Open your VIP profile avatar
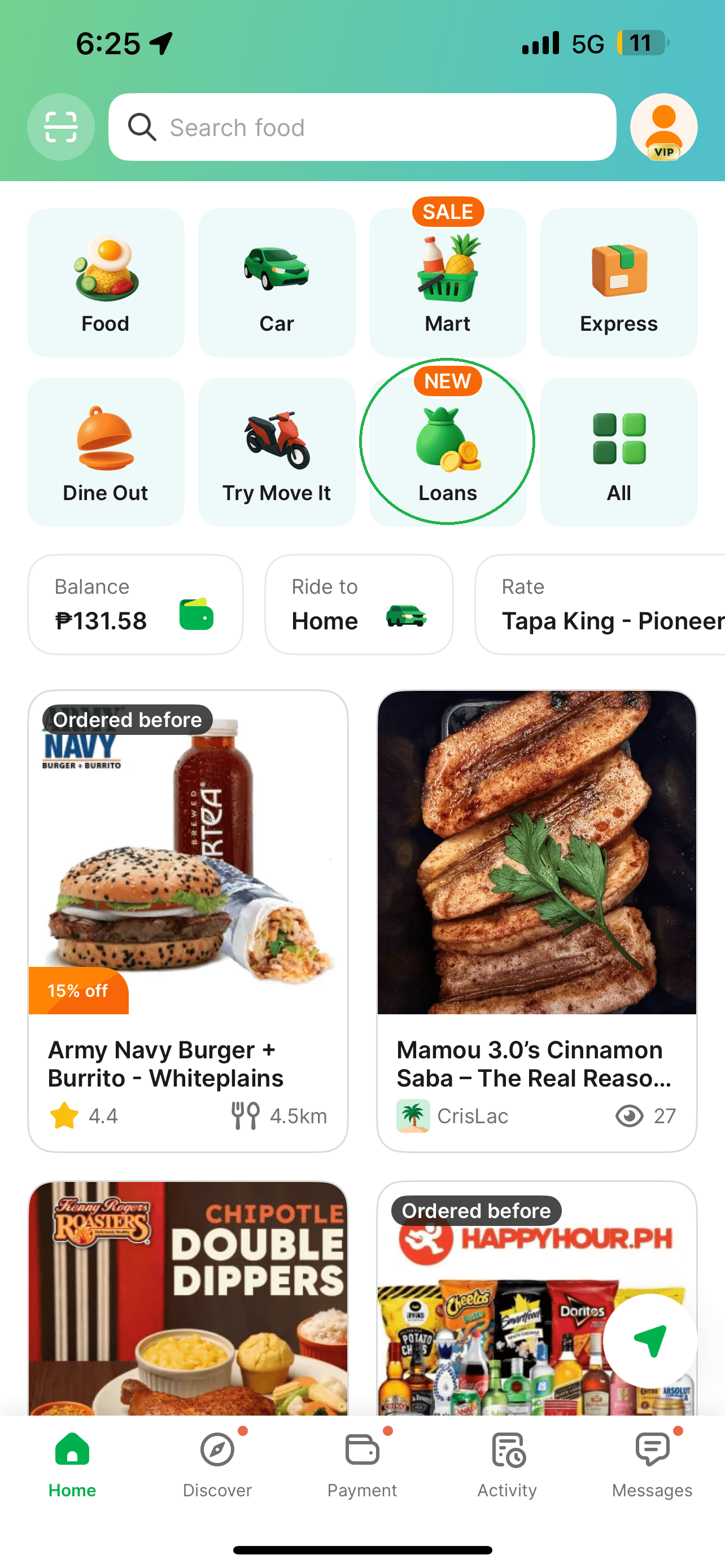725x1568 pixels. tap(663, 127)
